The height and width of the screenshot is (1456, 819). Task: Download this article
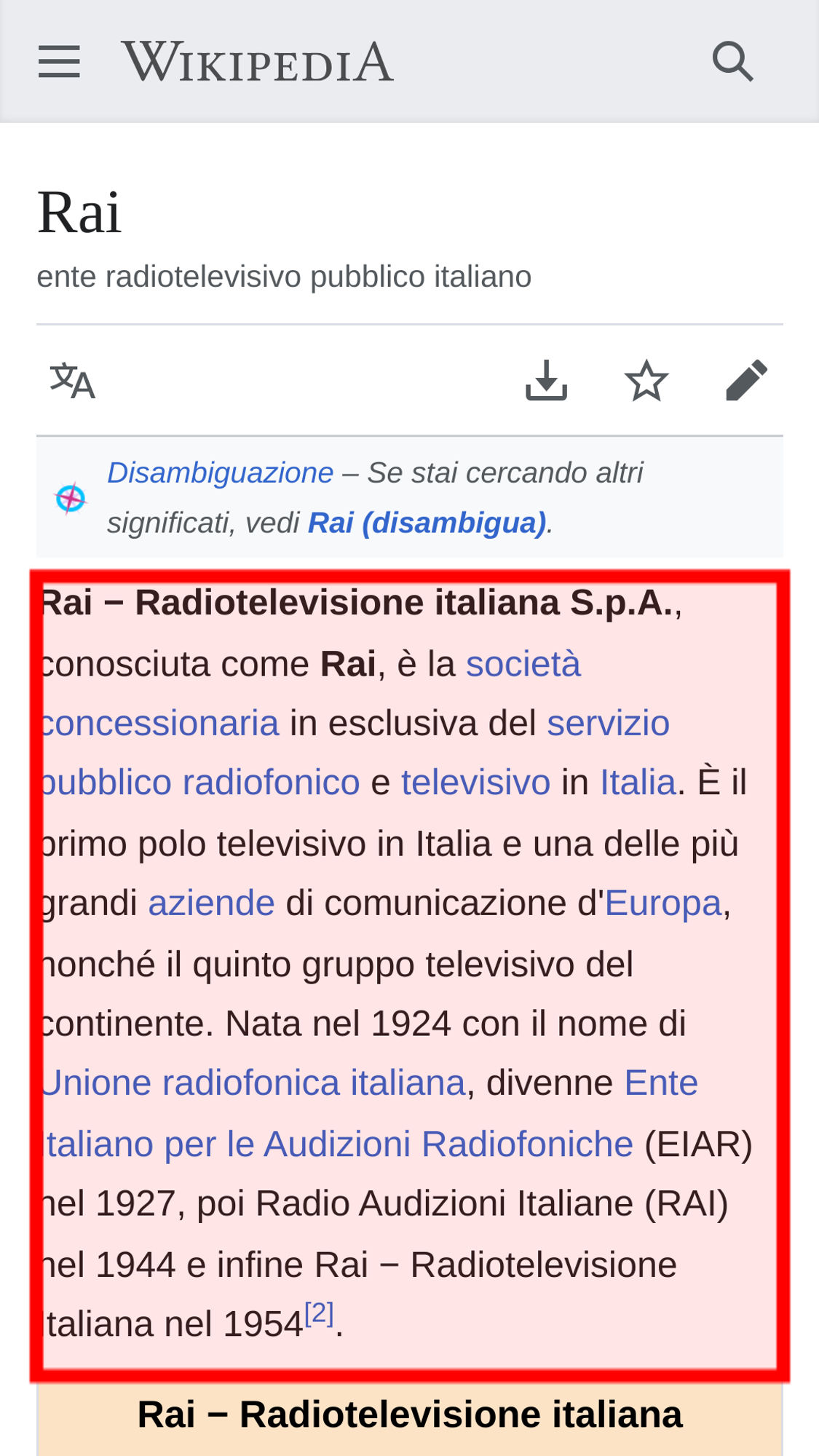pos(546,380)
